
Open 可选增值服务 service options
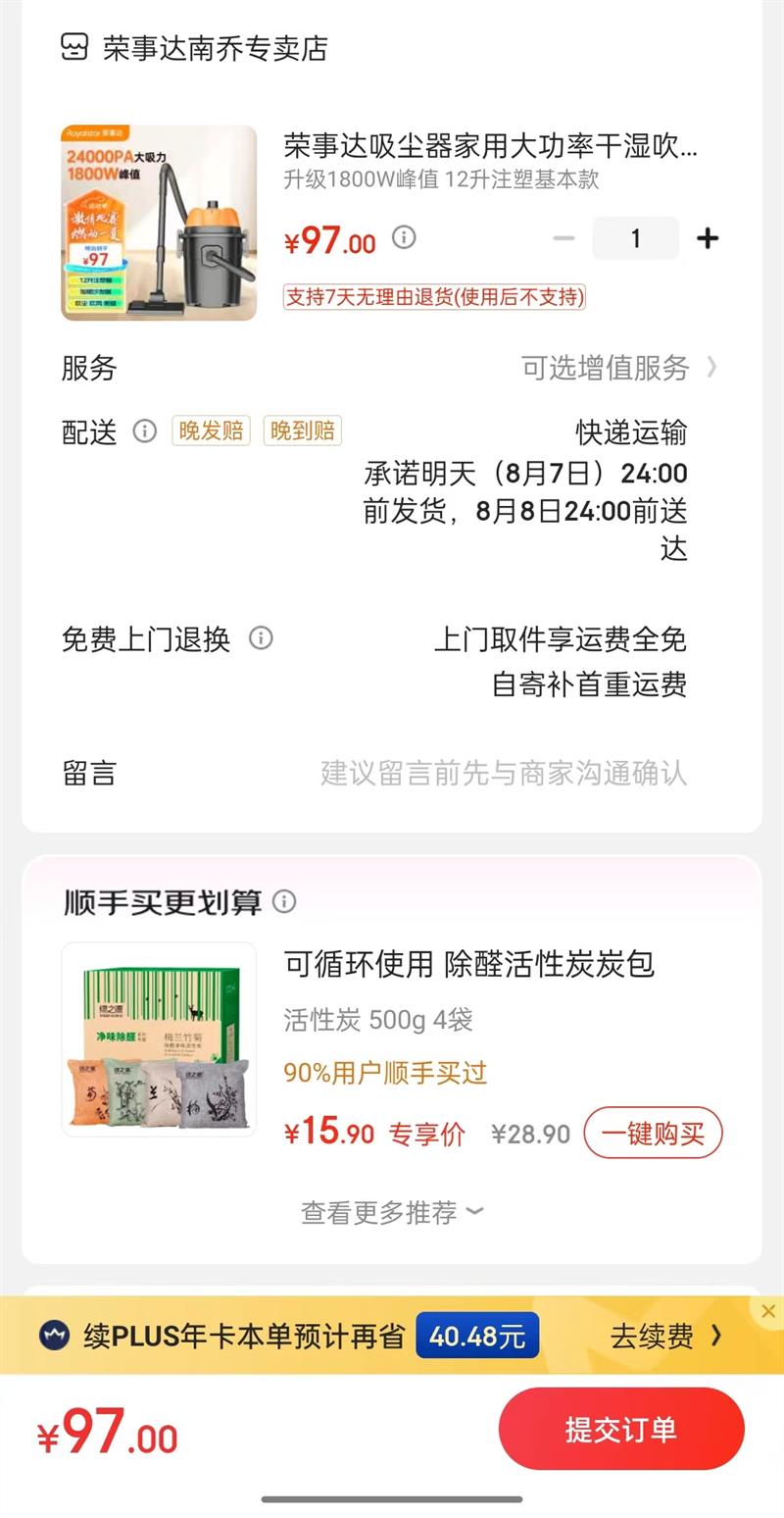tap(619, 368)
